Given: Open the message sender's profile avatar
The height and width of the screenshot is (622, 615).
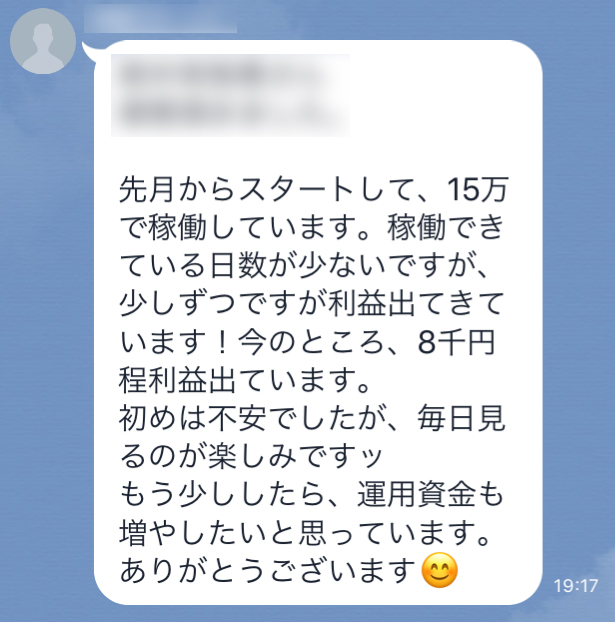Looking at the screenshot, I should (x=42, y=40).
